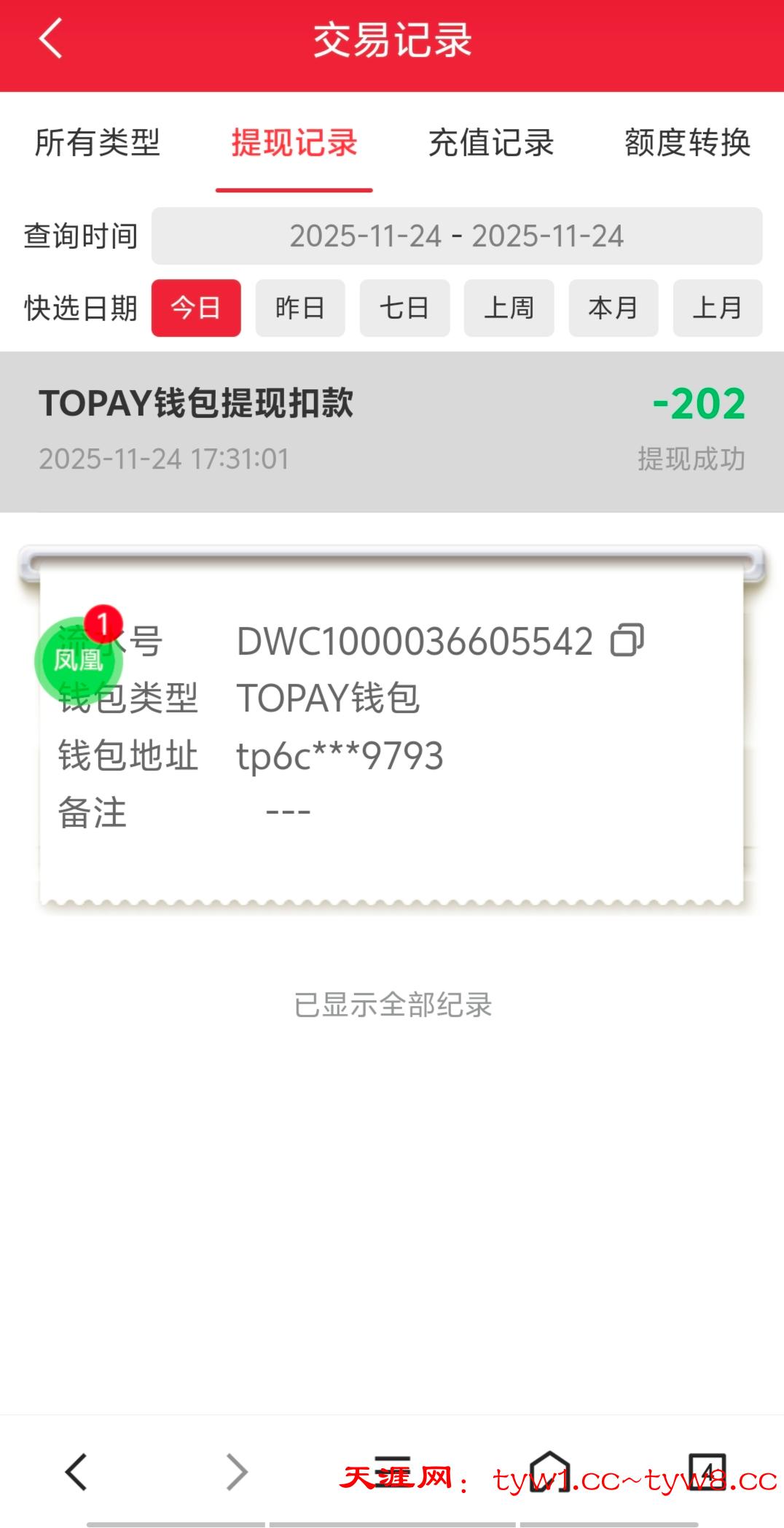The height and width of the screenshot is (1528, 784).
Task: Go to browser home page
Action: coord(550,1471)
